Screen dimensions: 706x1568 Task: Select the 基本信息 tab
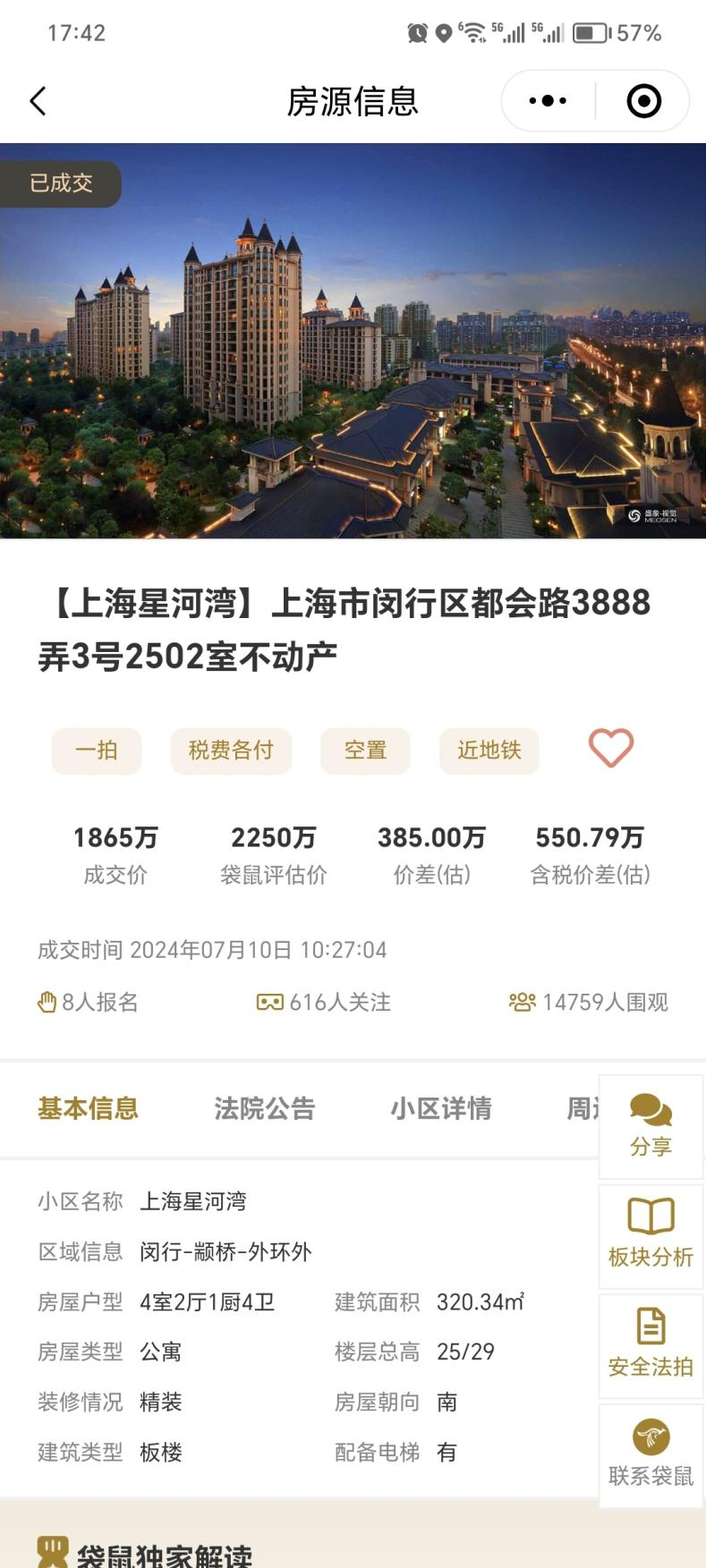click(x=88, y=1108)
